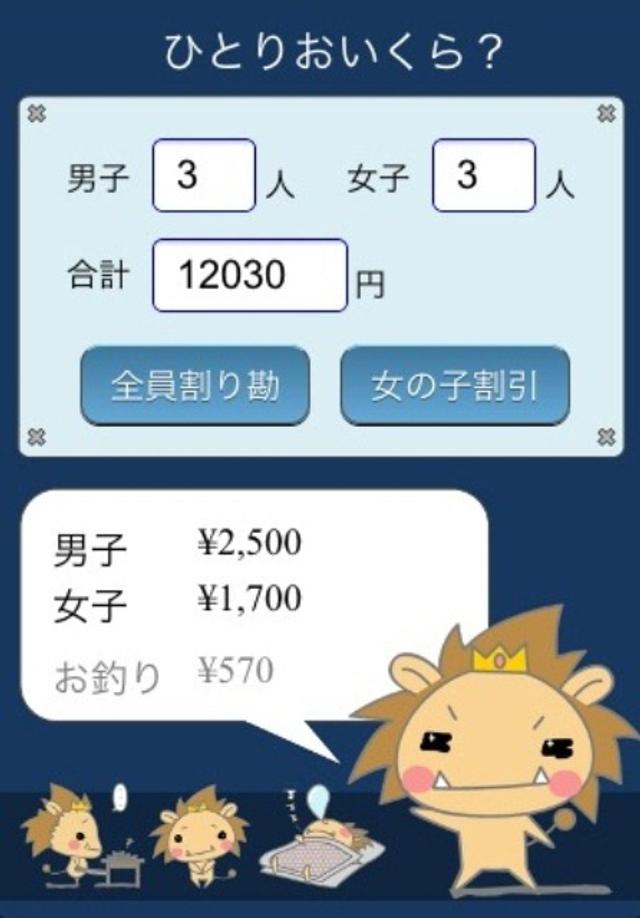Edit the 女子 headcount field
This screenshot has width=640, height=918.
[x=483, y=176]
